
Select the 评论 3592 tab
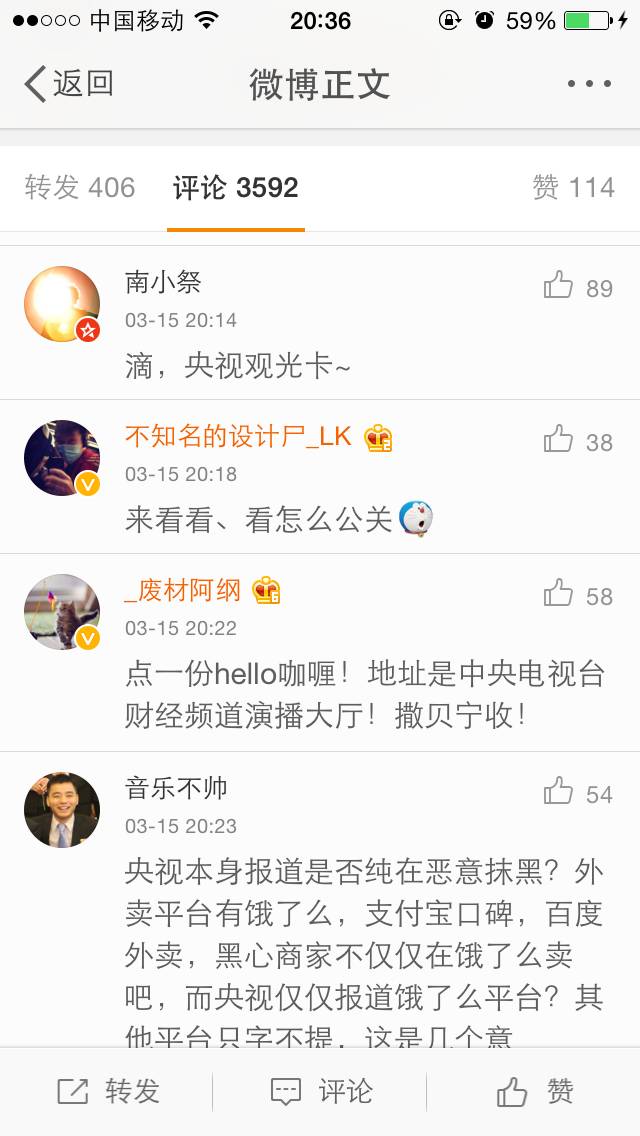pos(235,187)
